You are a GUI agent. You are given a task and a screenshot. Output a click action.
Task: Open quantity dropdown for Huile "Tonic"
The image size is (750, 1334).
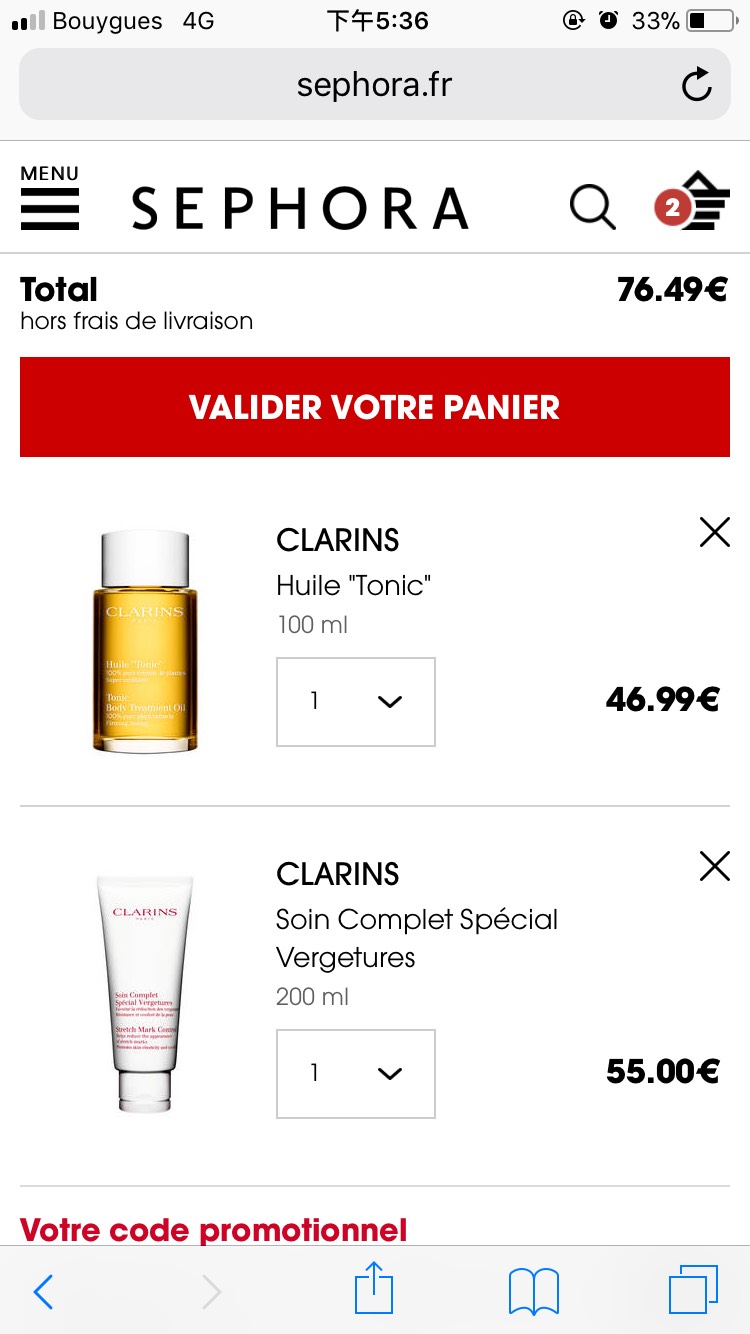[x=356, y=702]
